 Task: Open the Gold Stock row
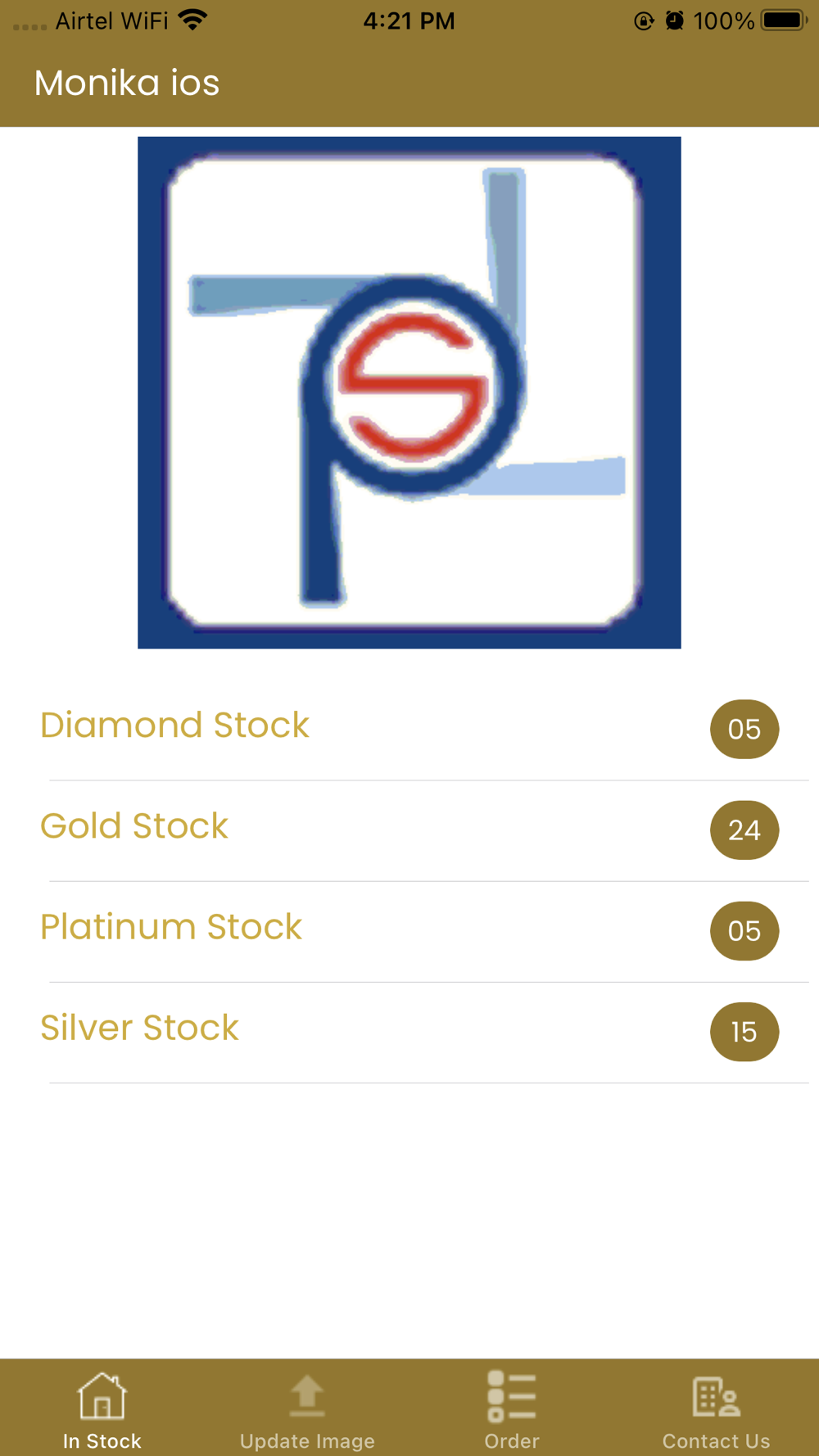click(x=409, y=830)
